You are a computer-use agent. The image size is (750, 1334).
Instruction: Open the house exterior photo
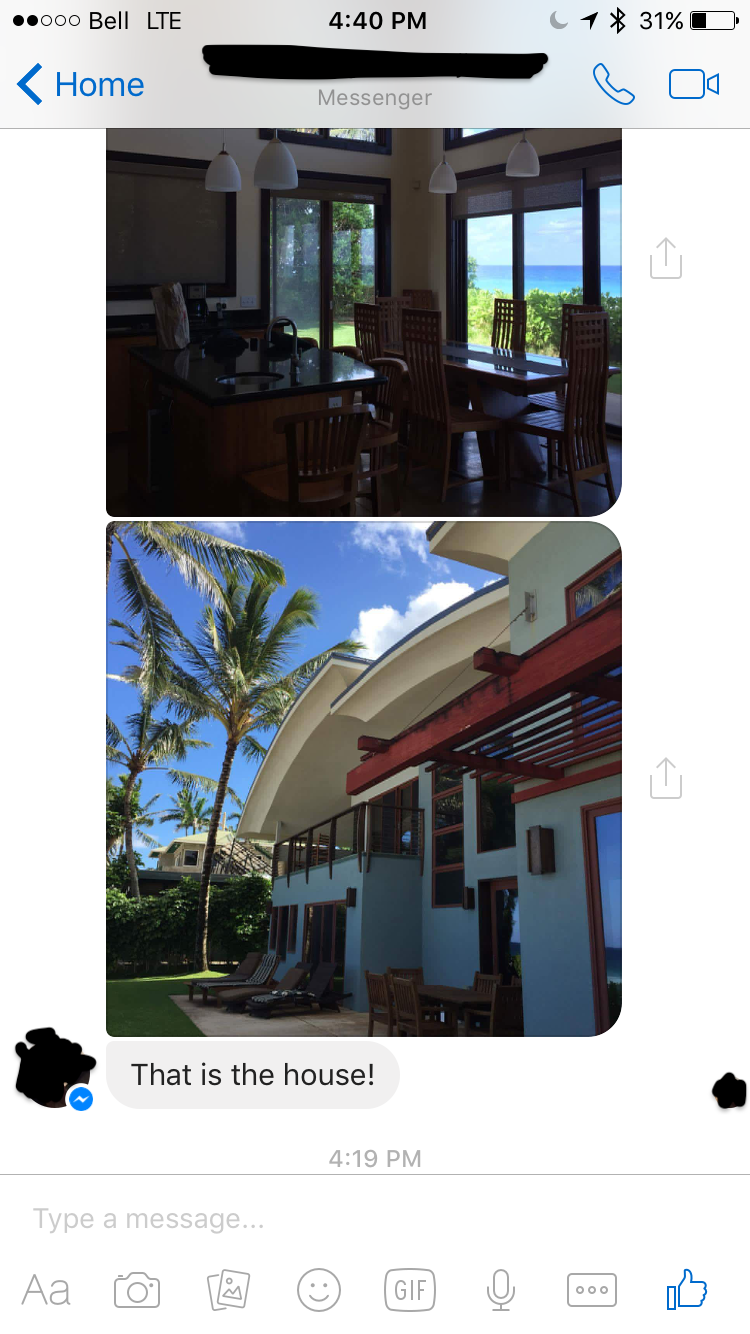point(364,779)
